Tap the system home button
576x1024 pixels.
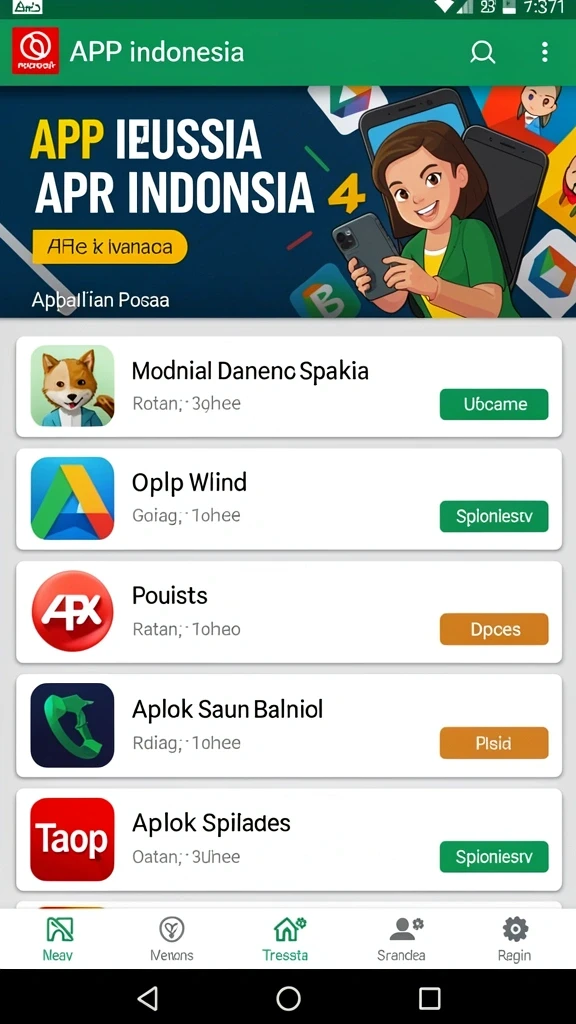pos(288,998)
